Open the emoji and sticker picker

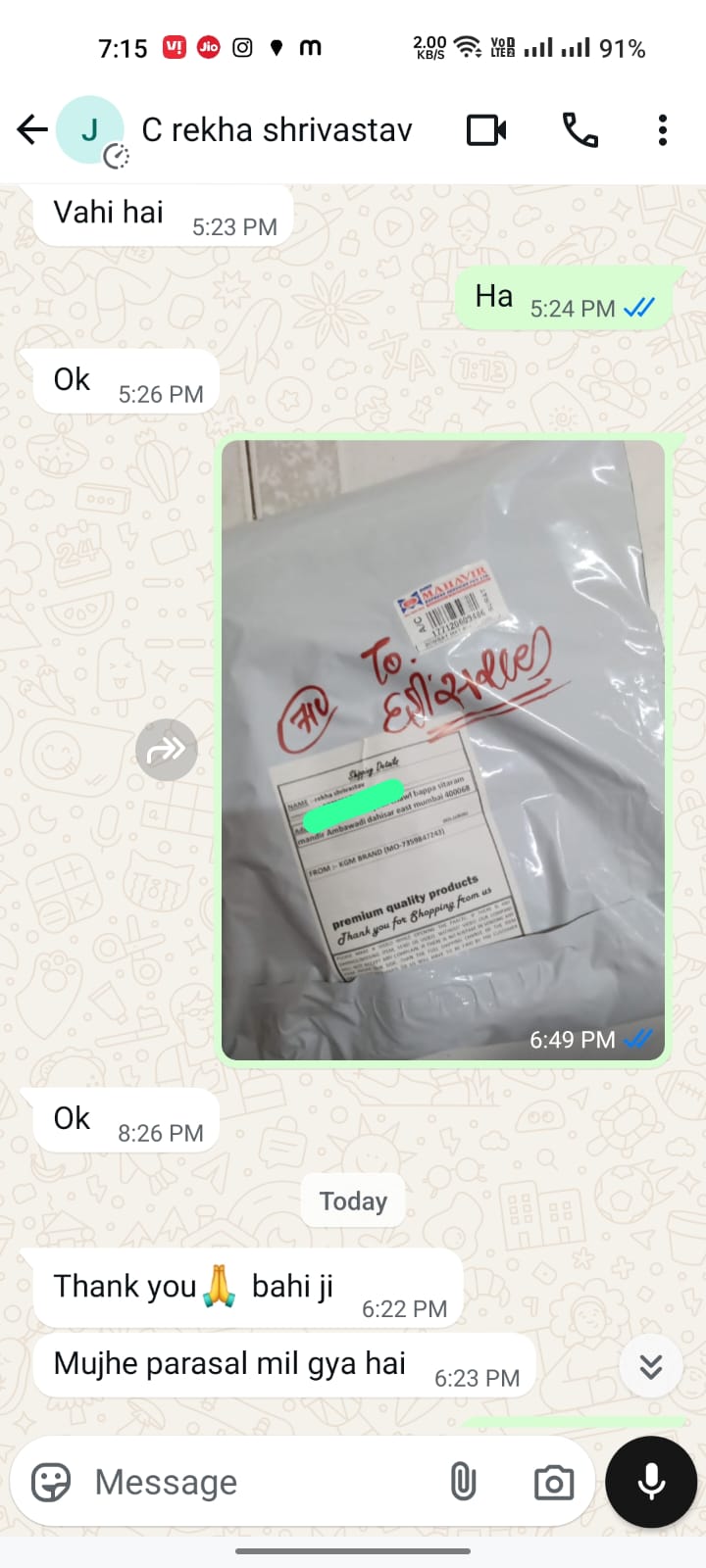pos(51,1483)
